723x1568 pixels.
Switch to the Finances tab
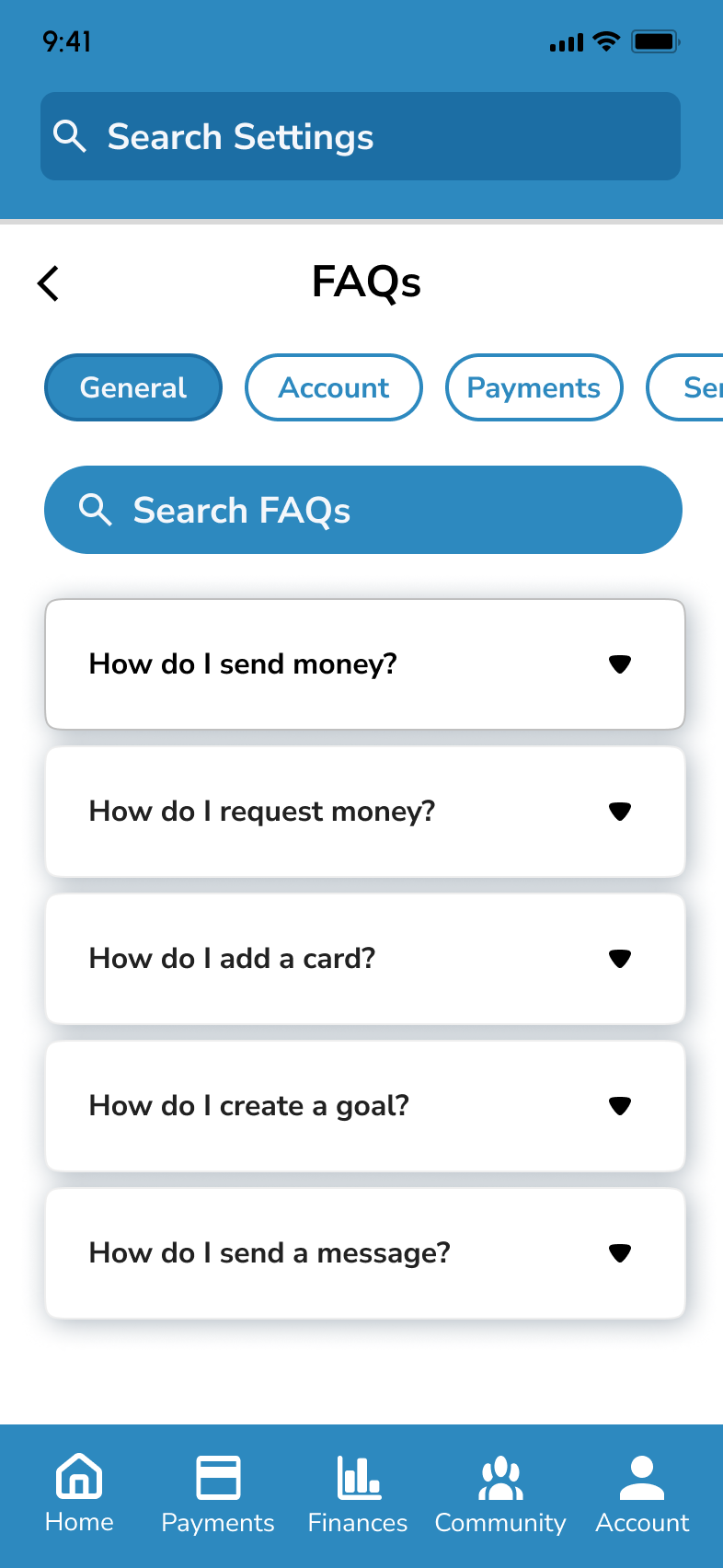pyautogui.click(x=358, y=1494)
